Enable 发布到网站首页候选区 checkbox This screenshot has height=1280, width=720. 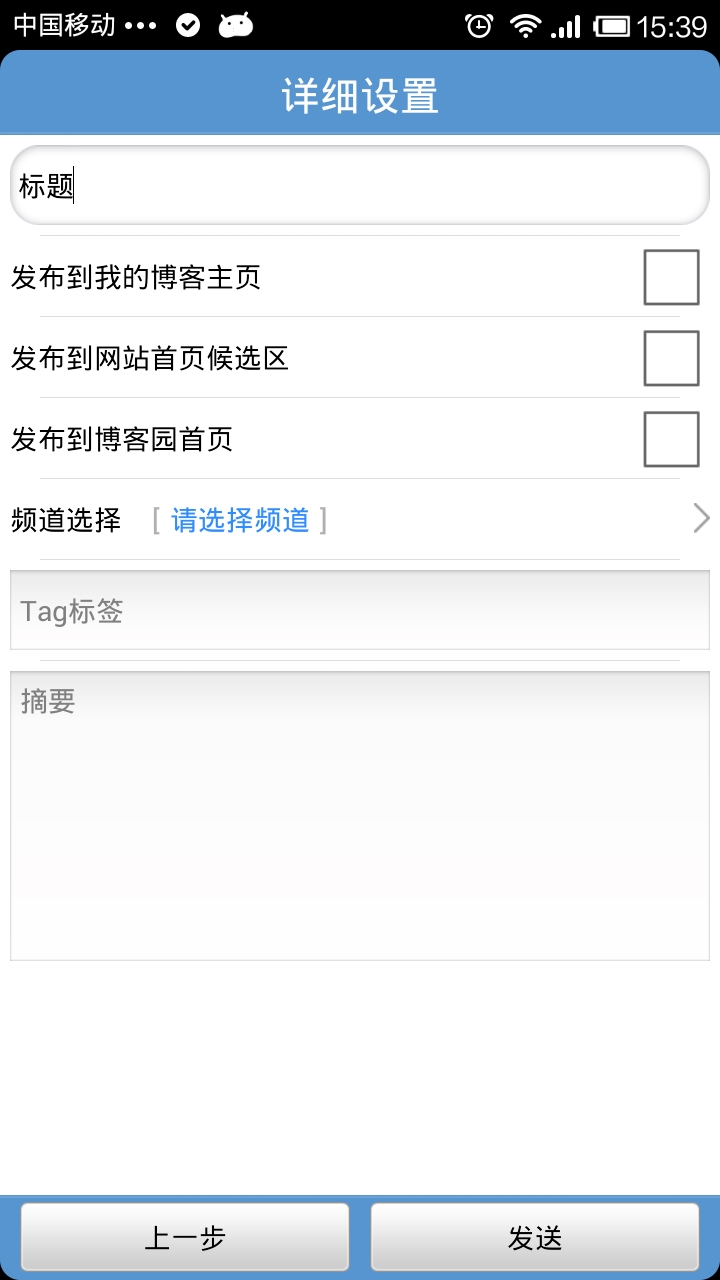tap(671, 358)
